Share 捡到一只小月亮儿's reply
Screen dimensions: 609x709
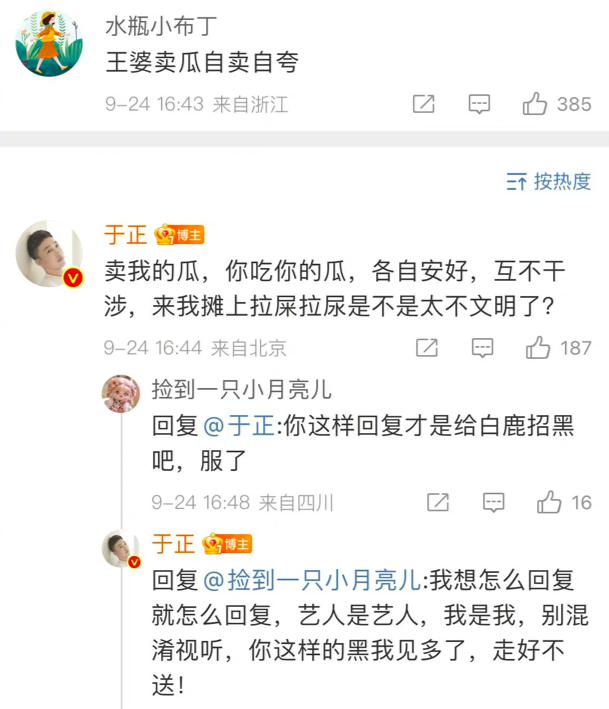click(437, 502)
